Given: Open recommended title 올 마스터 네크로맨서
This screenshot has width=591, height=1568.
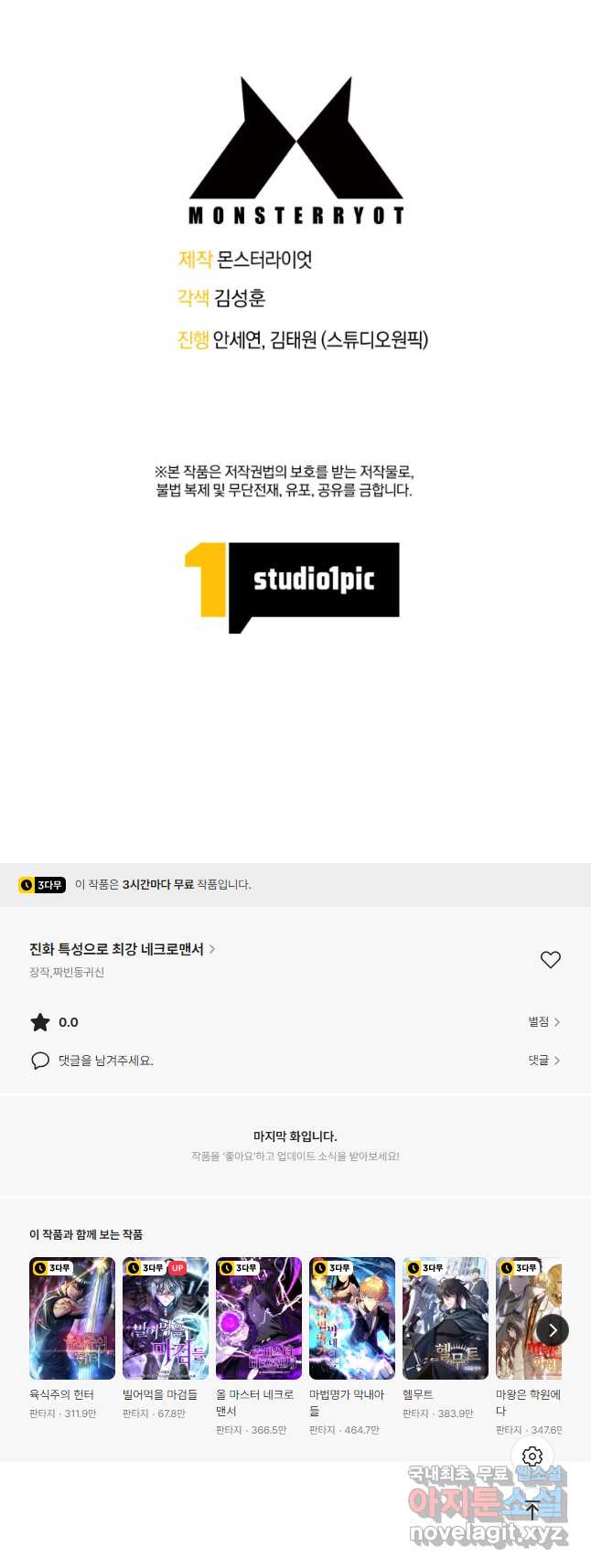Looking at the screenshot, I should click(x=259, y=1318).
